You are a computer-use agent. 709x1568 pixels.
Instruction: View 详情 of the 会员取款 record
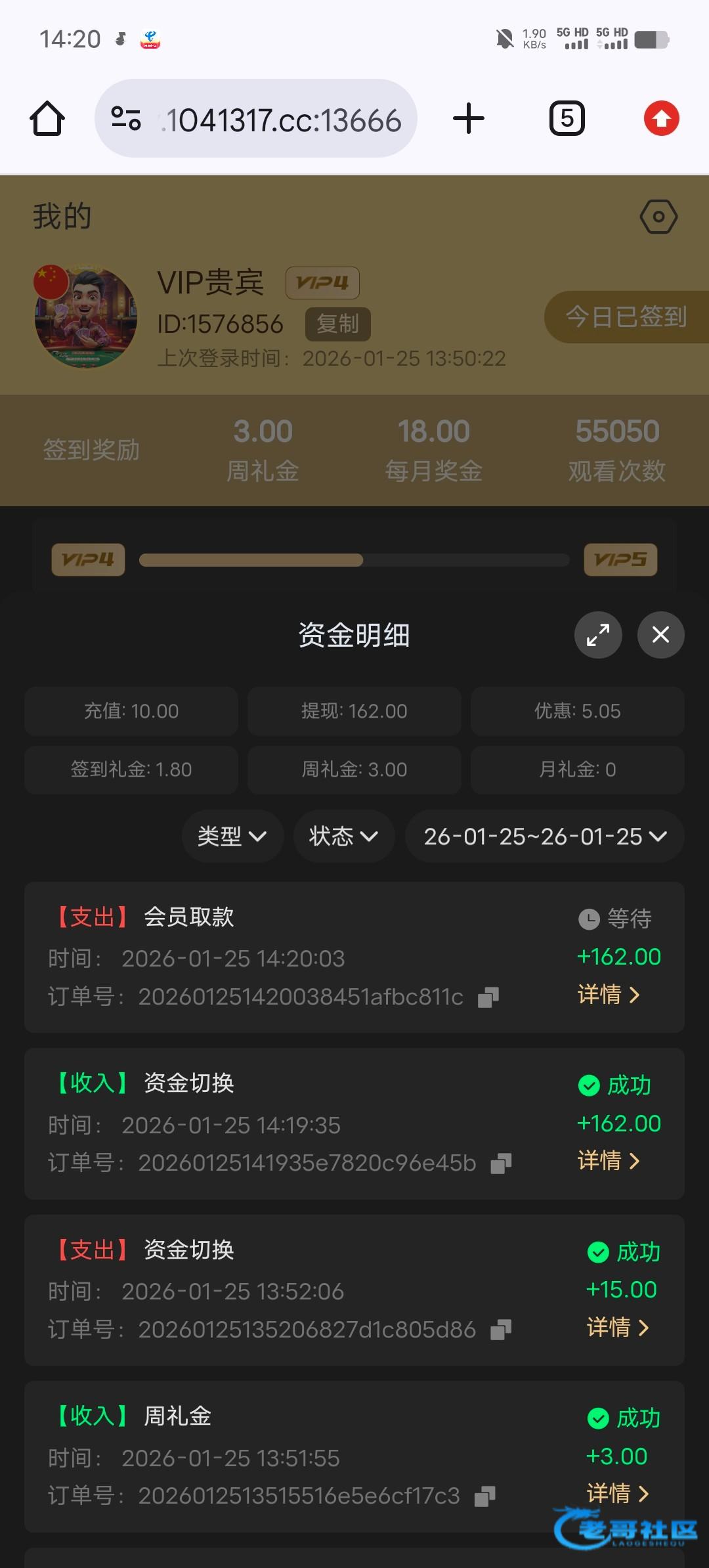tap(608, 994)
